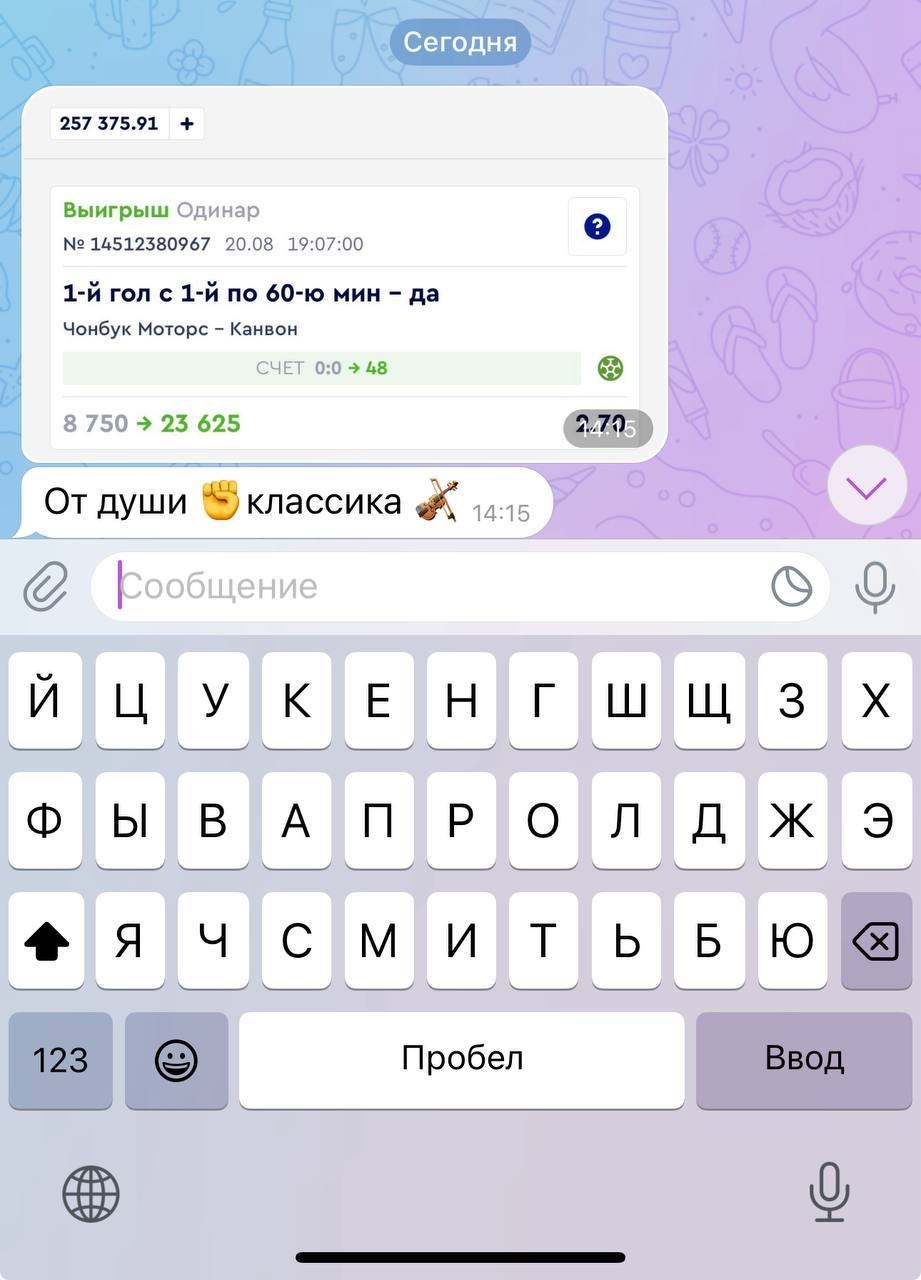Switch keyboard to numbers with 123 key

click(x=60, y=1060)
